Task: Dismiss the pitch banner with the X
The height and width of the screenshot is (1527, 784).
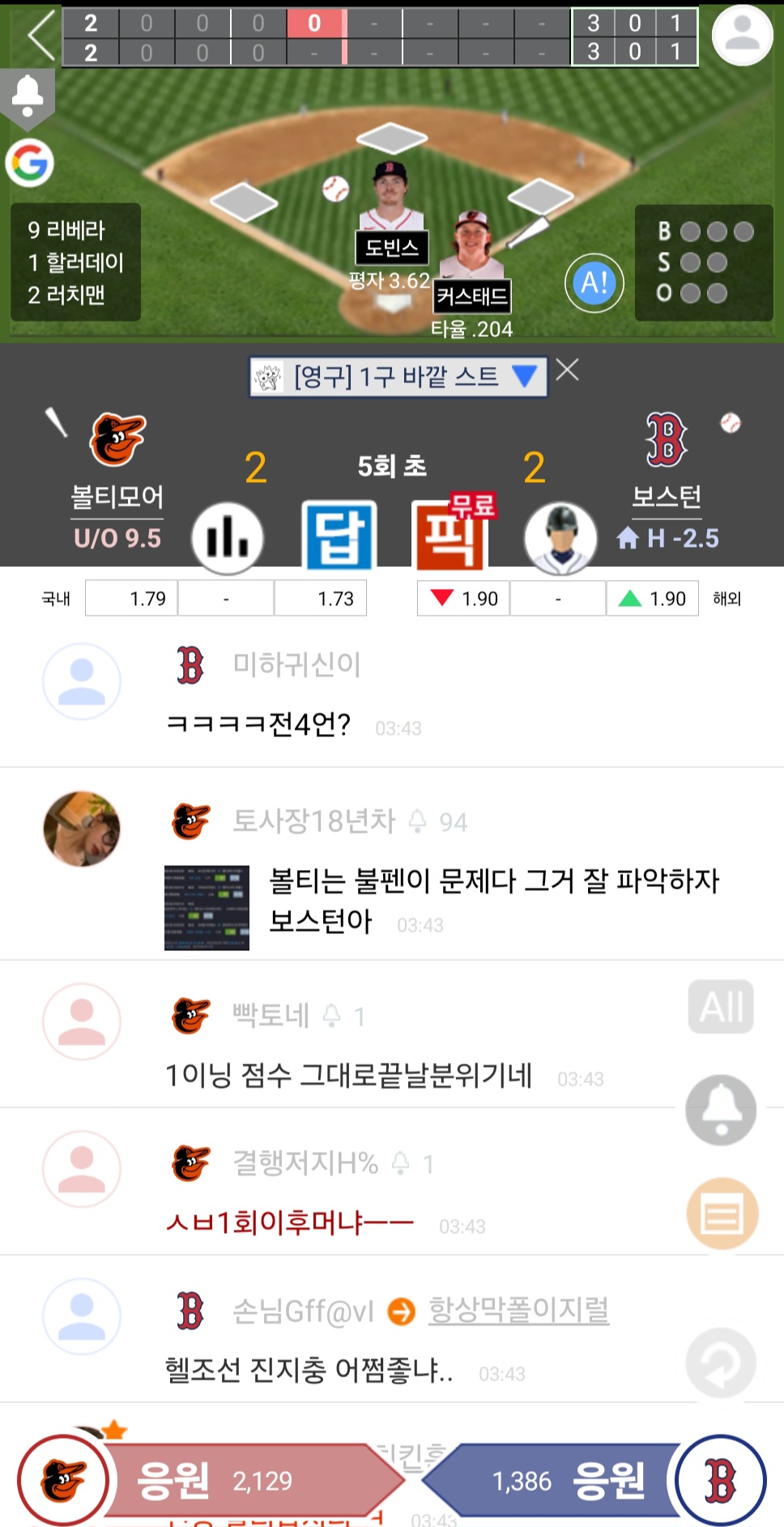Action: click(567, 370)
